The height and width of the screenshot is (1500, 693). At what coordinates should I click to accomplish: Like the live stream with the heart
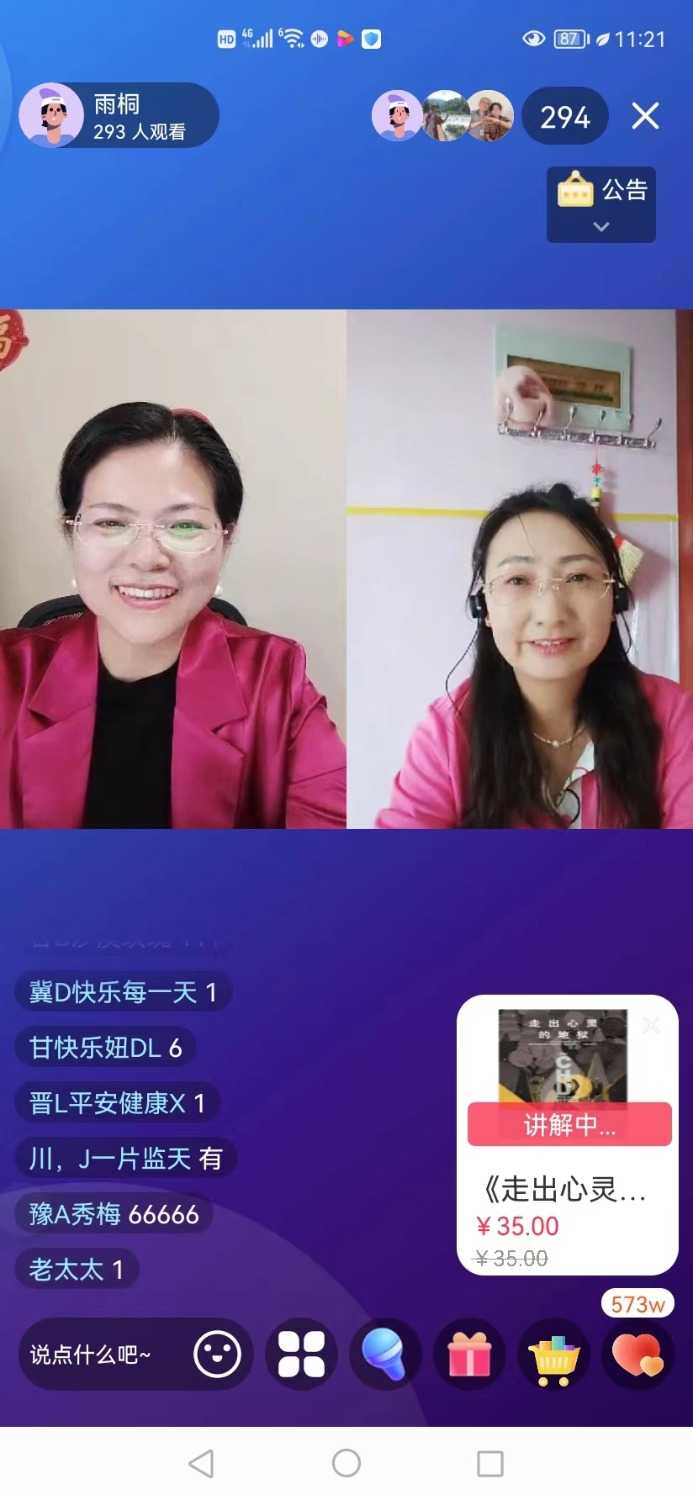637,1355
